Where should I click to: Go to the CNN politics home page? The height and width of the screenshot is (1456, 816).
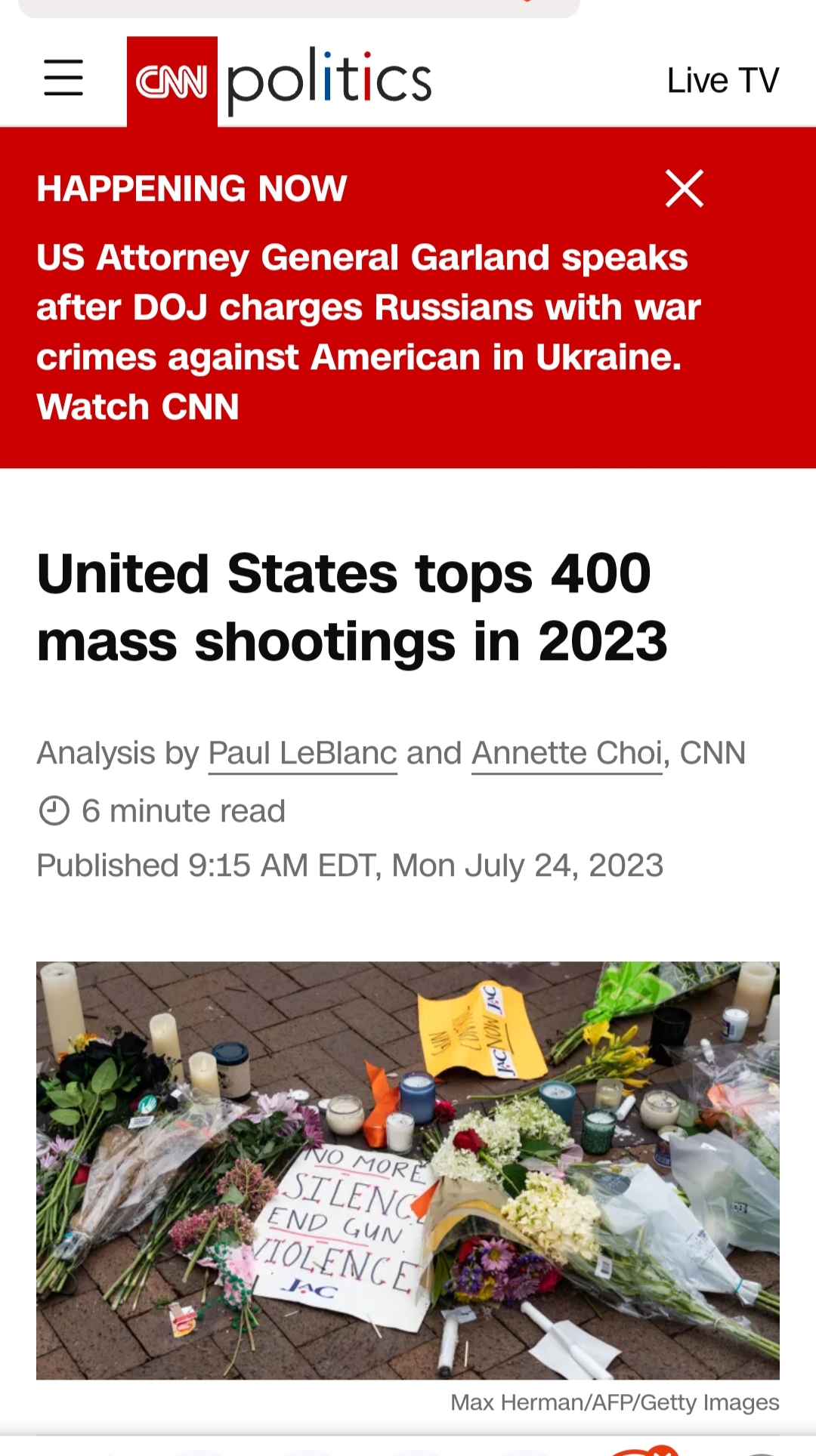(281, 80)
